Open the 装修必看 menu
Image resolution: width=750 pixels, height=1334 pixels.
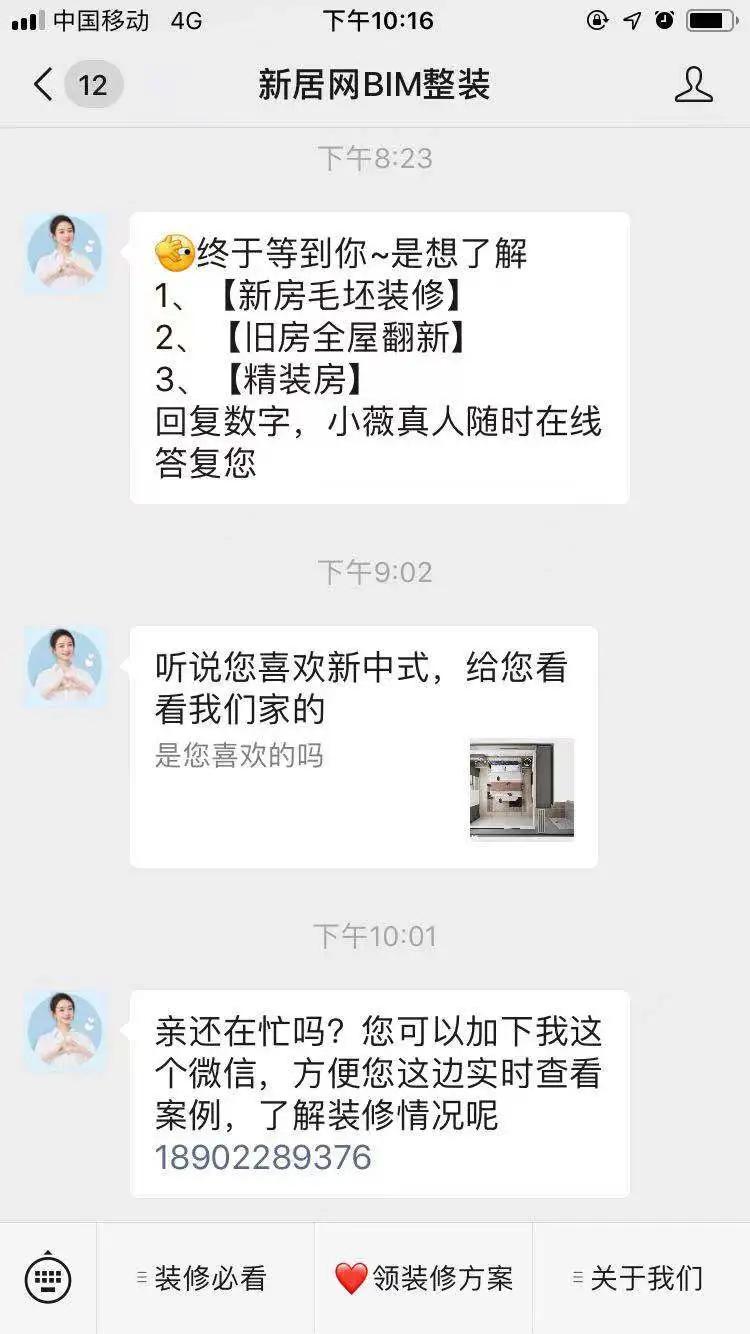coord(210,1277)
